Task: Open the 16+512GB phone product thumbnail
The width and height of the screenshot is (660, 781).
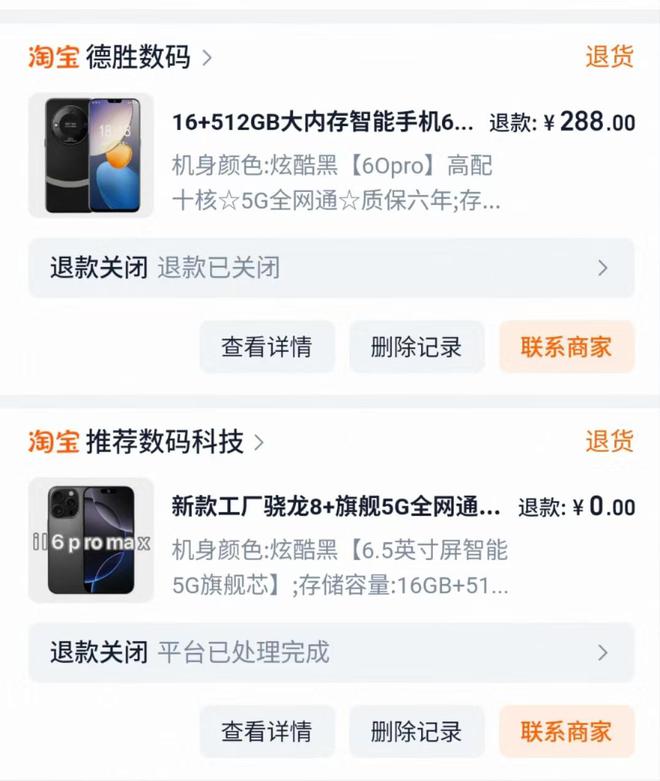Action: [90, 155]
